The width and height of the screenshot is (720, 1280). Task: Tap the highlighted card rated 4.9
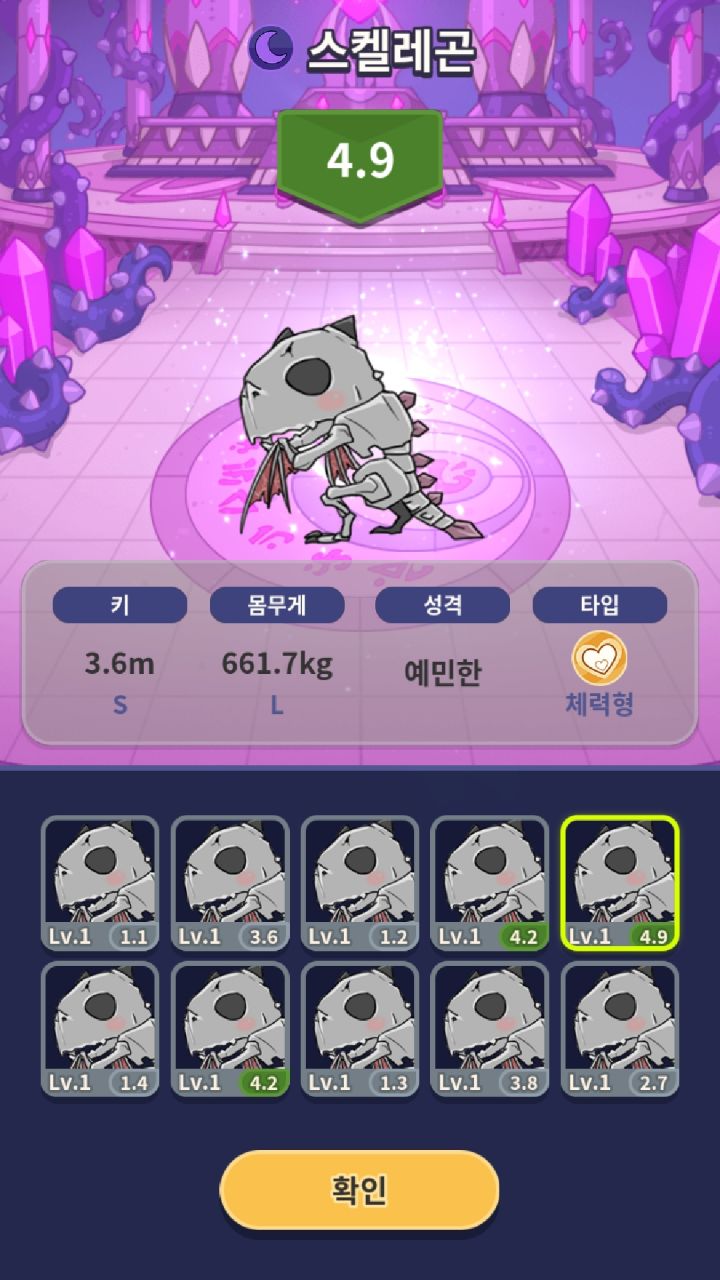(620, 883)
